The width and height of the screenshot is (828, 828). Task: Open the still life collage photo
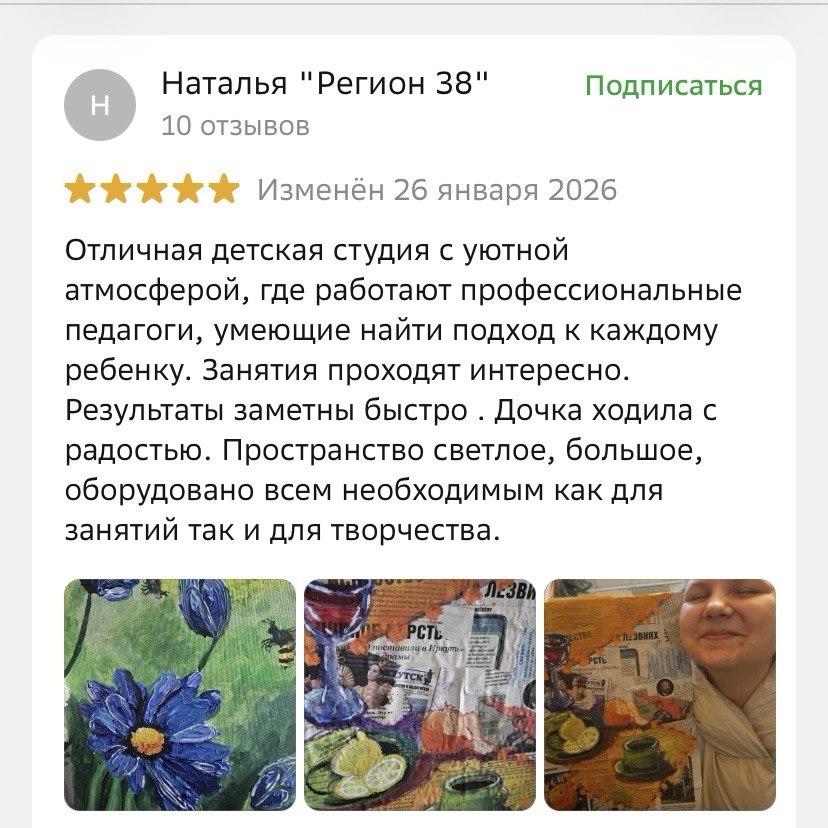click(x=420, y=694)
